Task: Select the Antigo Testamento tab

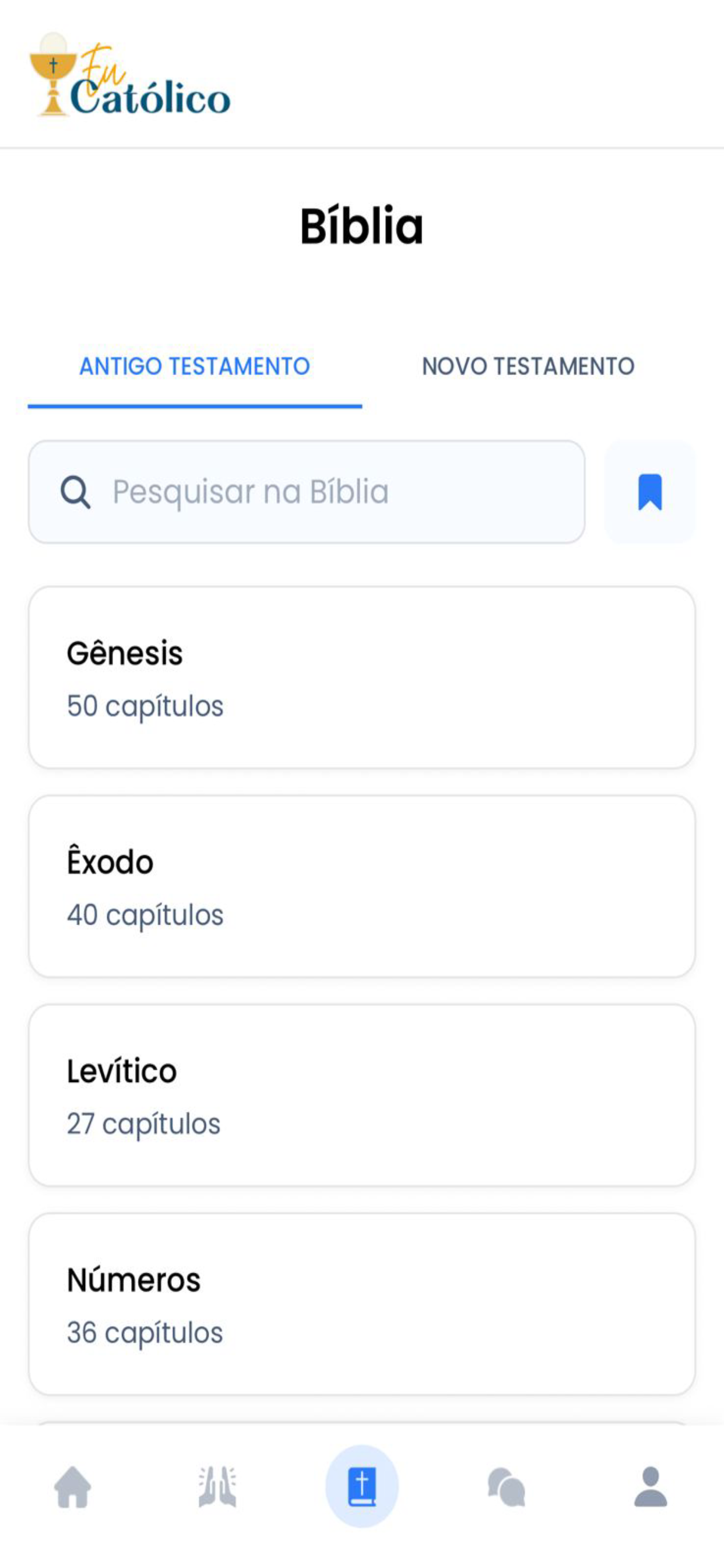Action: click(x=195, y=366)
